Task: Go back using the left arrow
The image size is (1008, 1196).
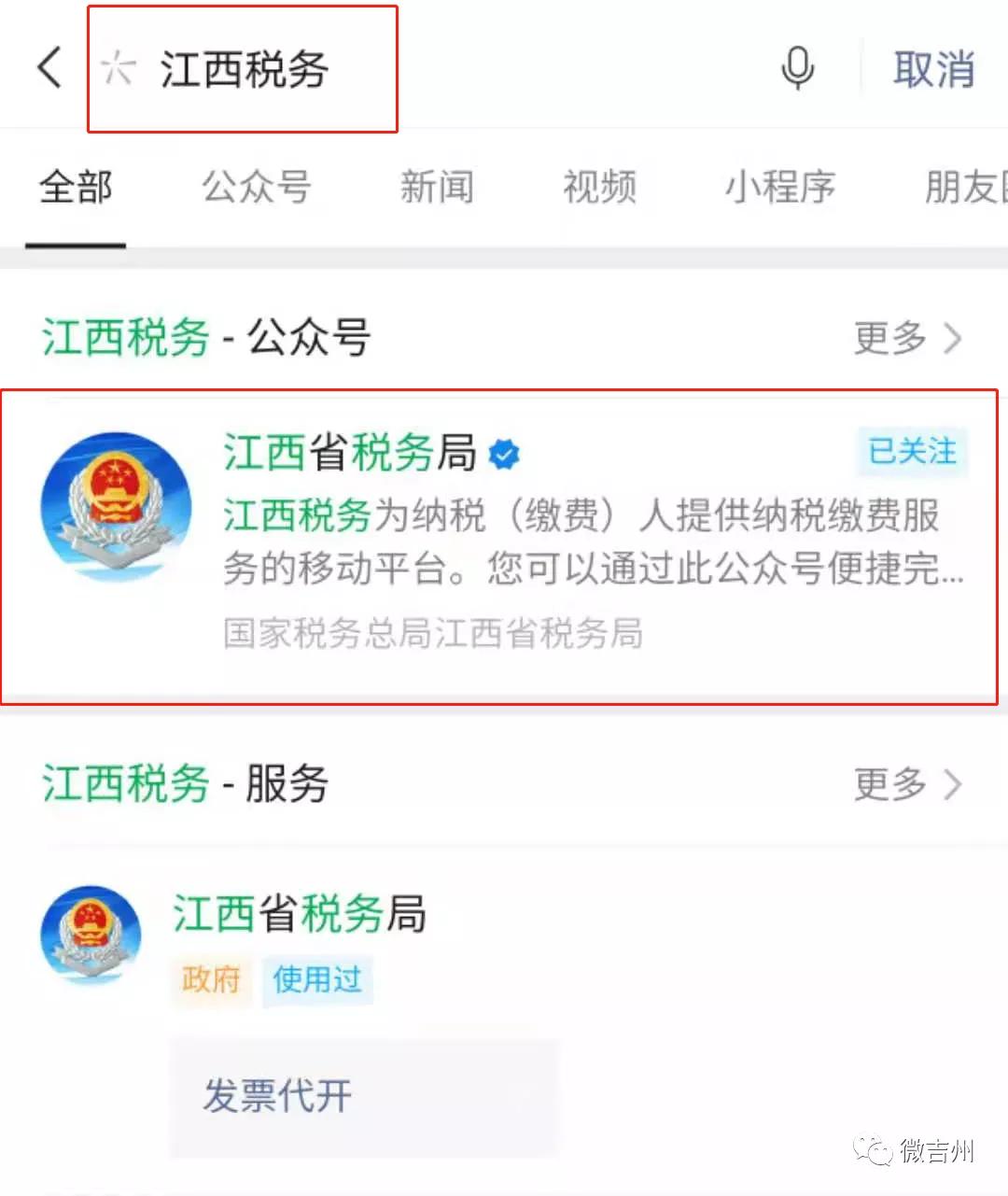Action: 49,68
